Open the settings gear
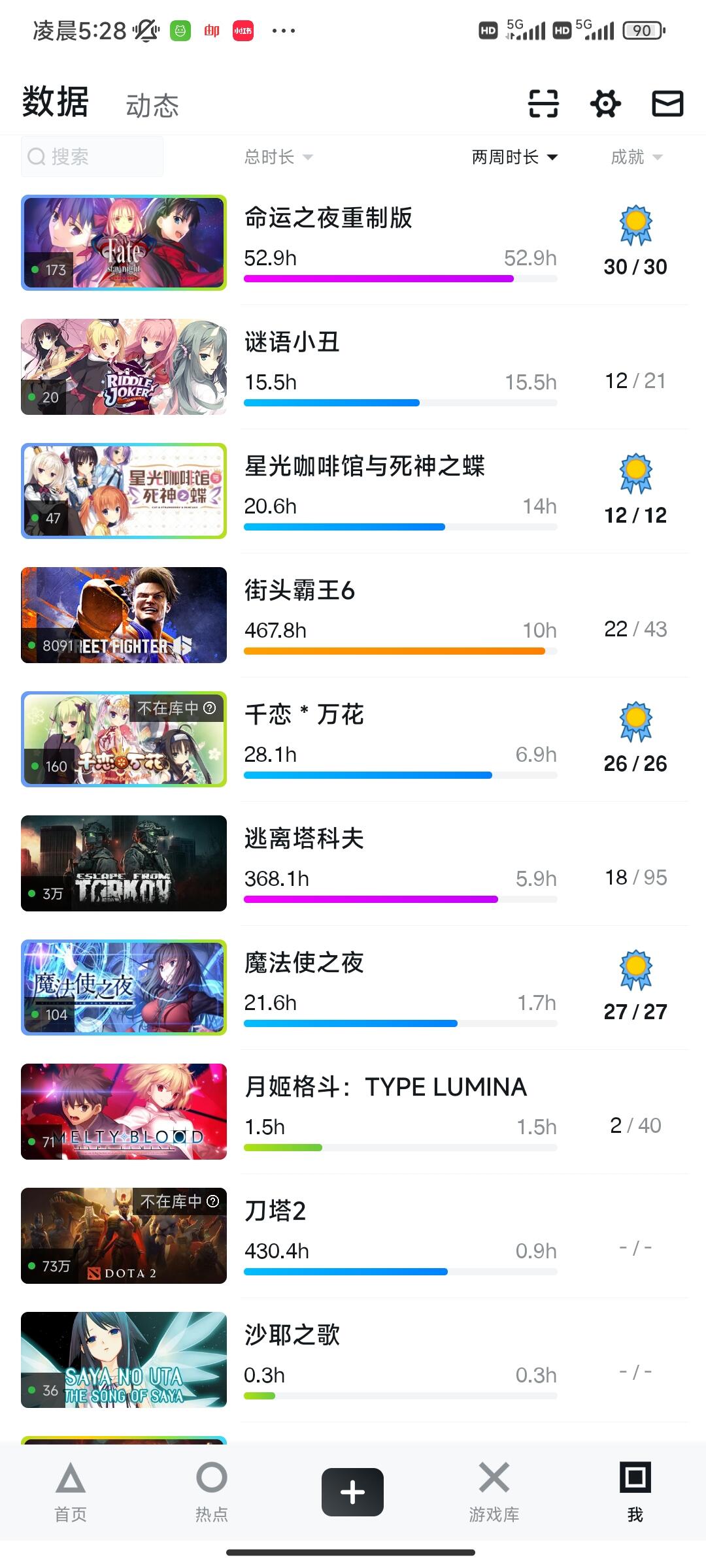 click(605, 104)
